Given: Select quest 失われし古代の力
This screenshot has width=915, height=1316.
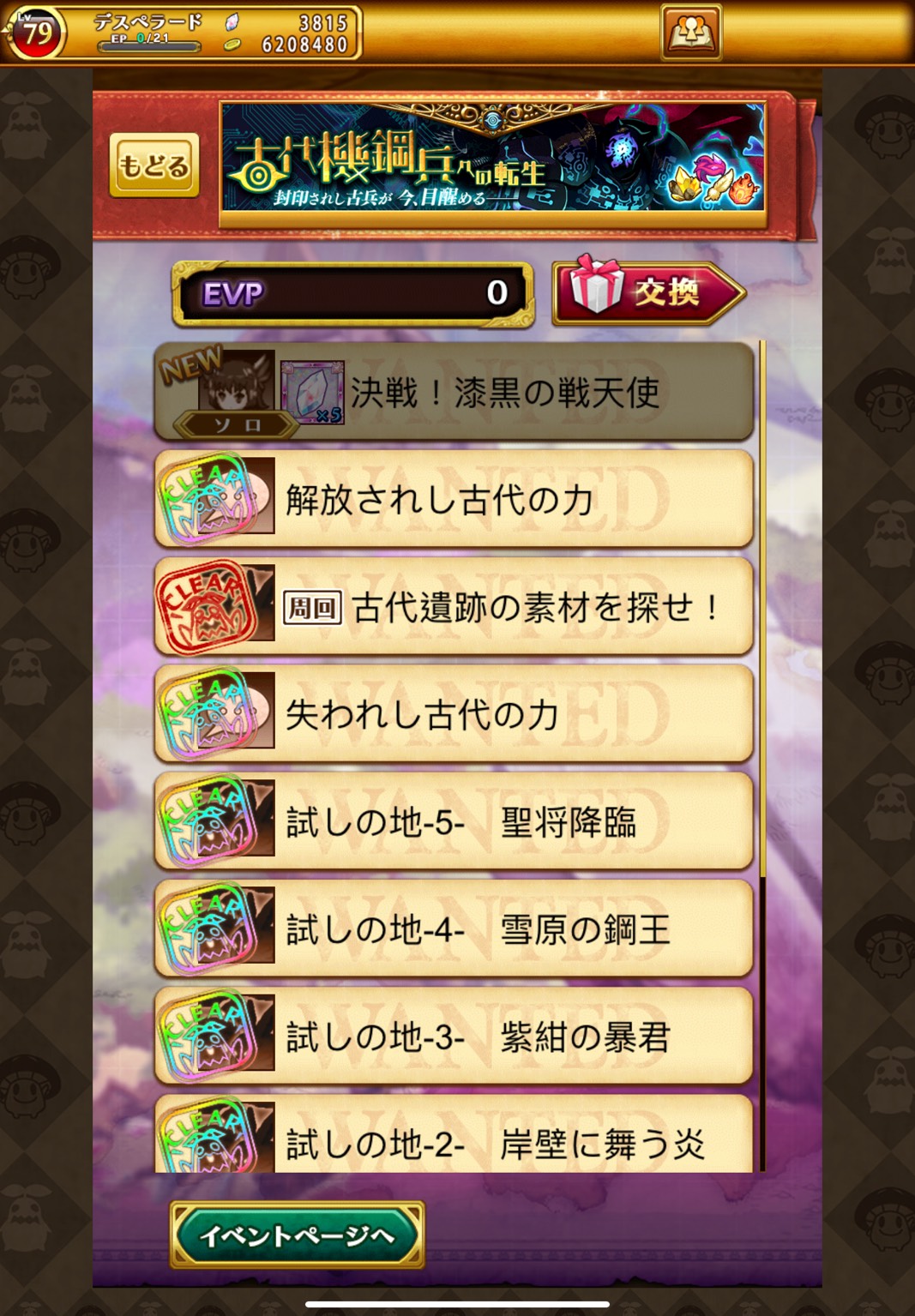Looking at the screenshot, I should point(454,714).
